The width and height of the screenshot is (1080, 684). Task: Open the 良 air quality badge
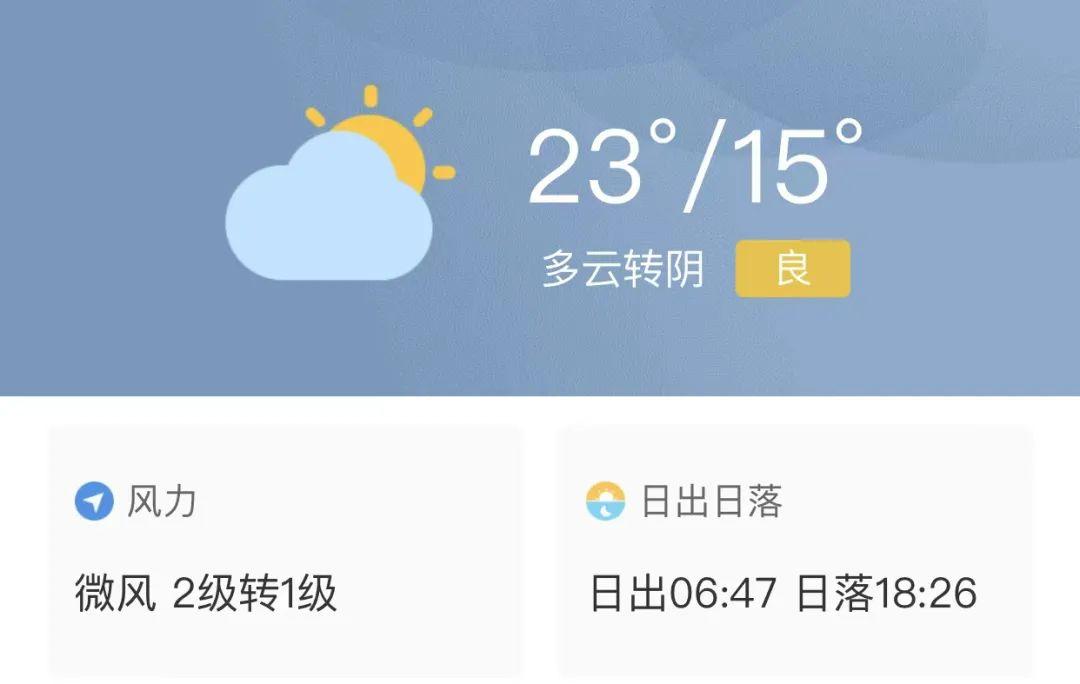click(792, 269)
